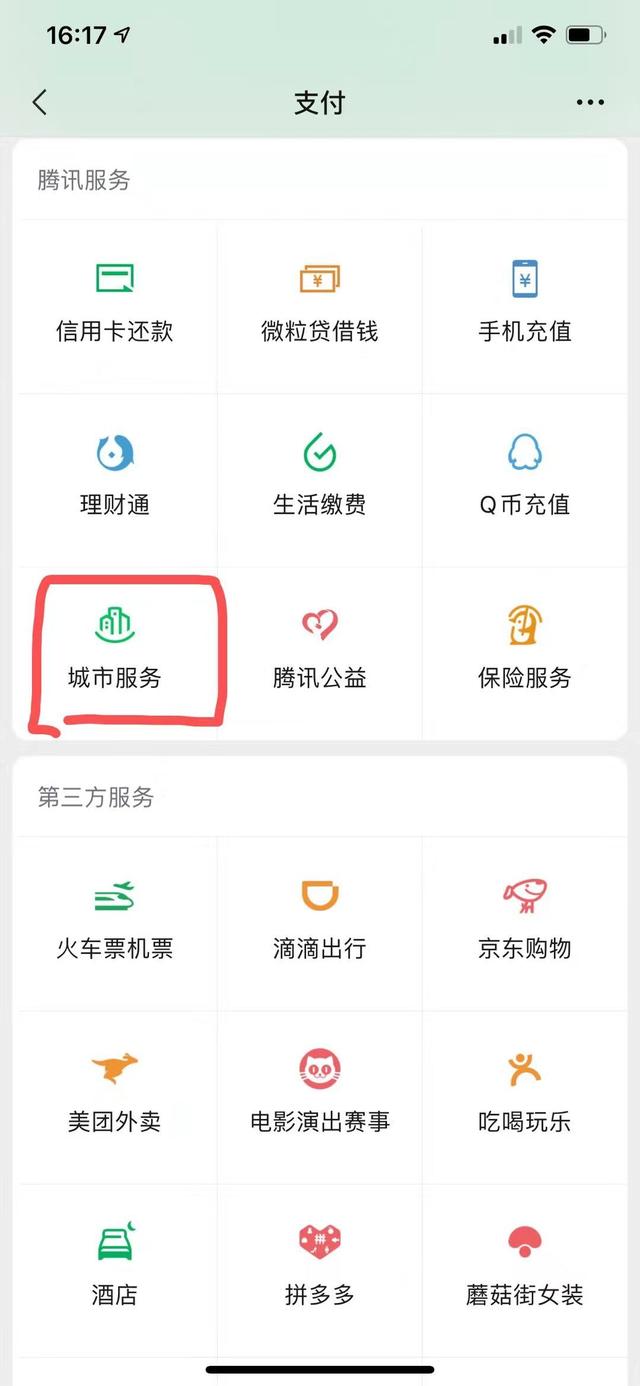Open the three-dot overflow menu
Viewport: 640px width, 1386px height.
590,102
